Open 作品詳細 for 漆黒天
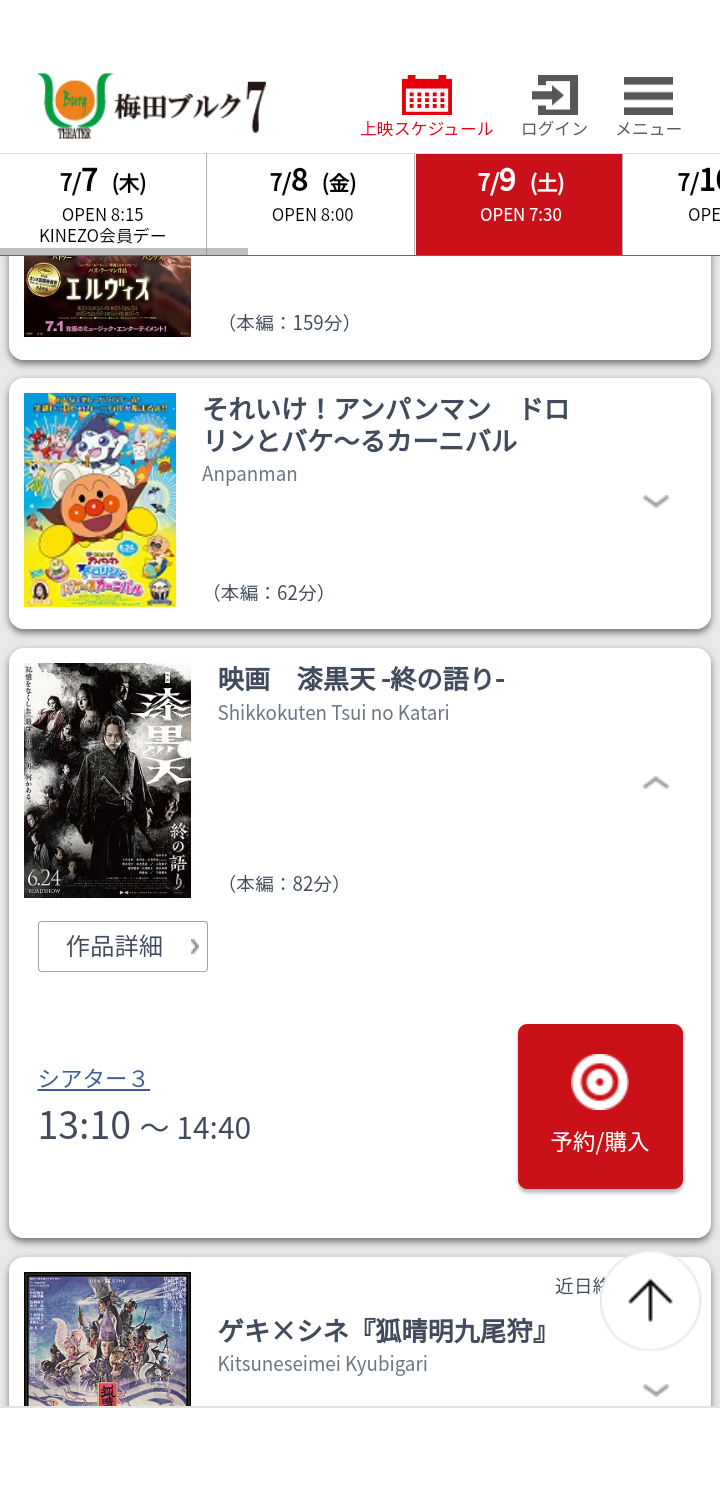This screenshot has width=720, height=1496. 123,946
